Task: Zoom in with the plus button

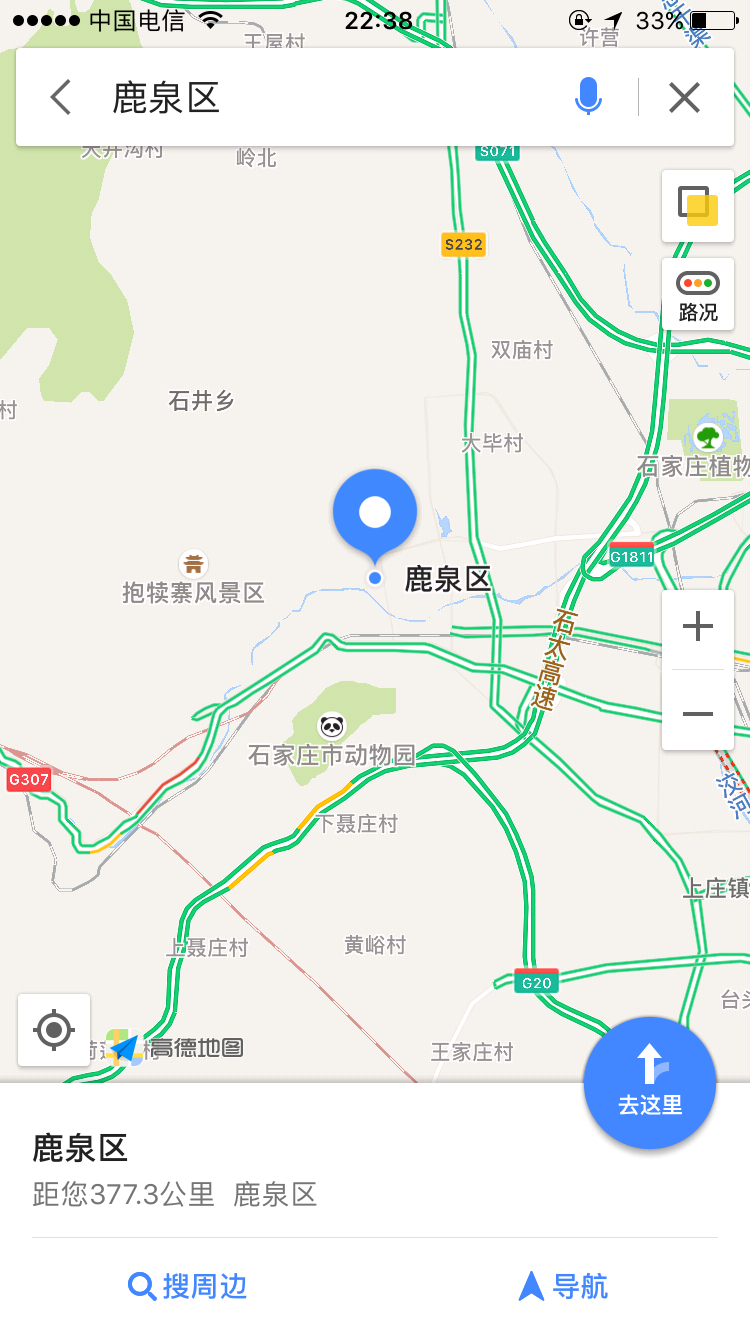Action: pyautogui.click(x=698, y=628)
